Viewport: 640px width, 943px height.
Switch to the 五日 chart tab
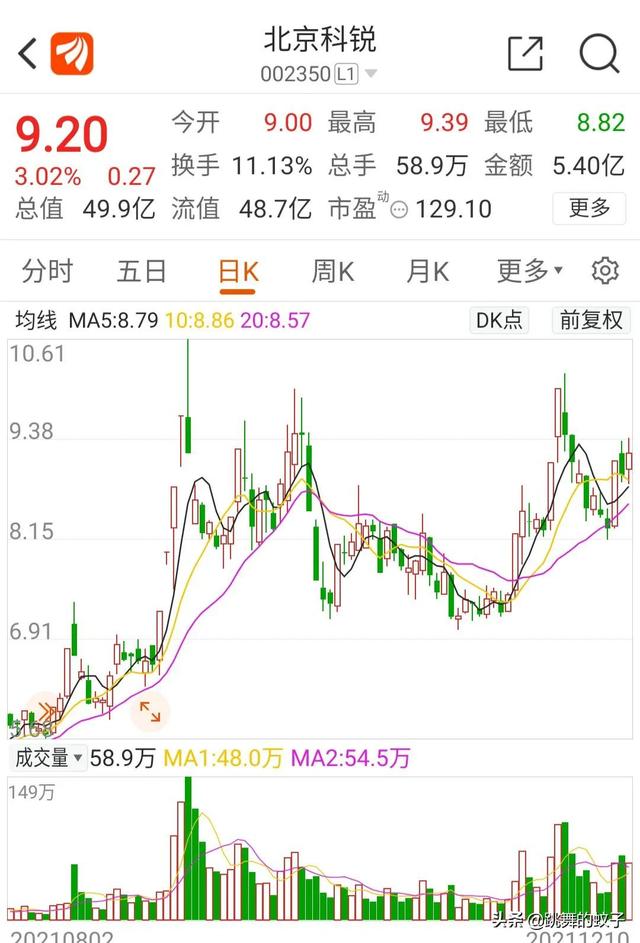(142, 271)
